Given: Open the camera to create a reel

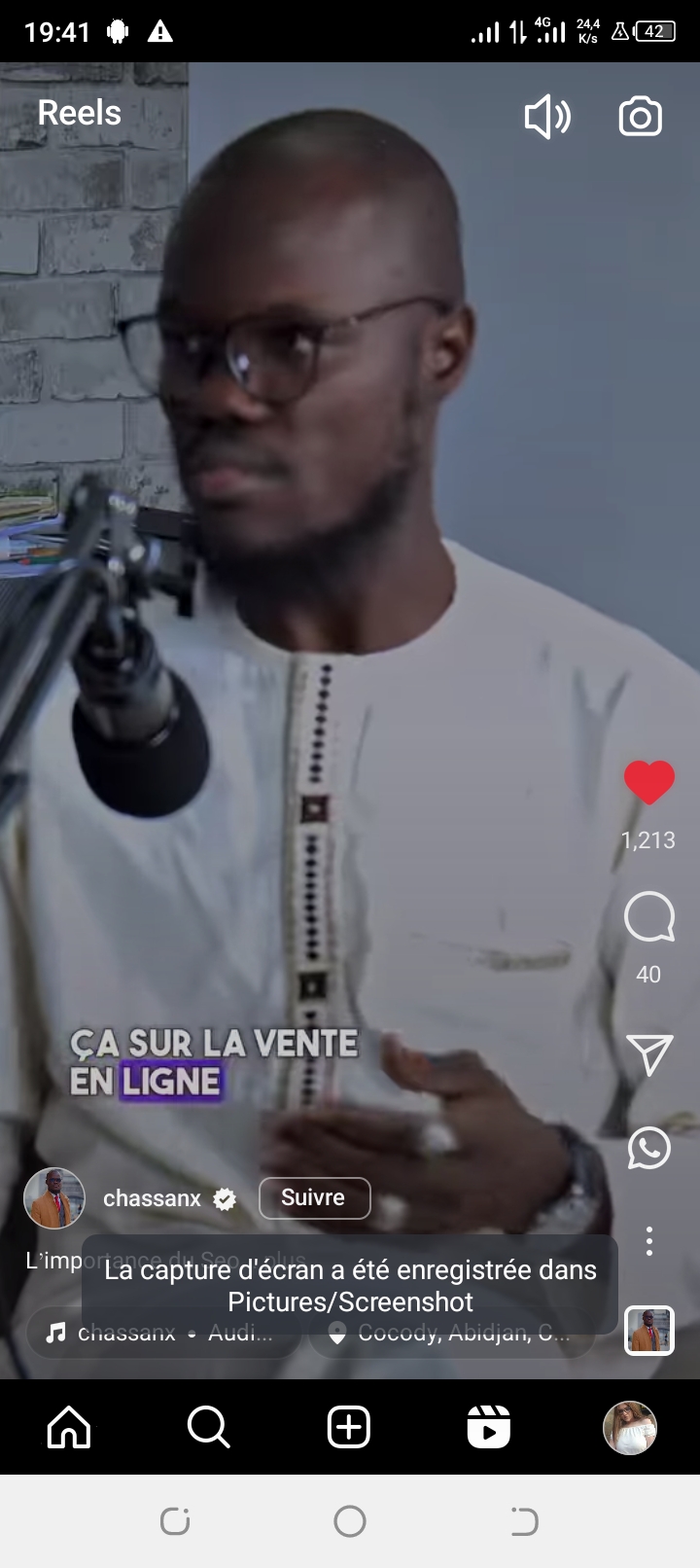Looking at the screenshot, I should pyautogui.click(x=640, y=117).
